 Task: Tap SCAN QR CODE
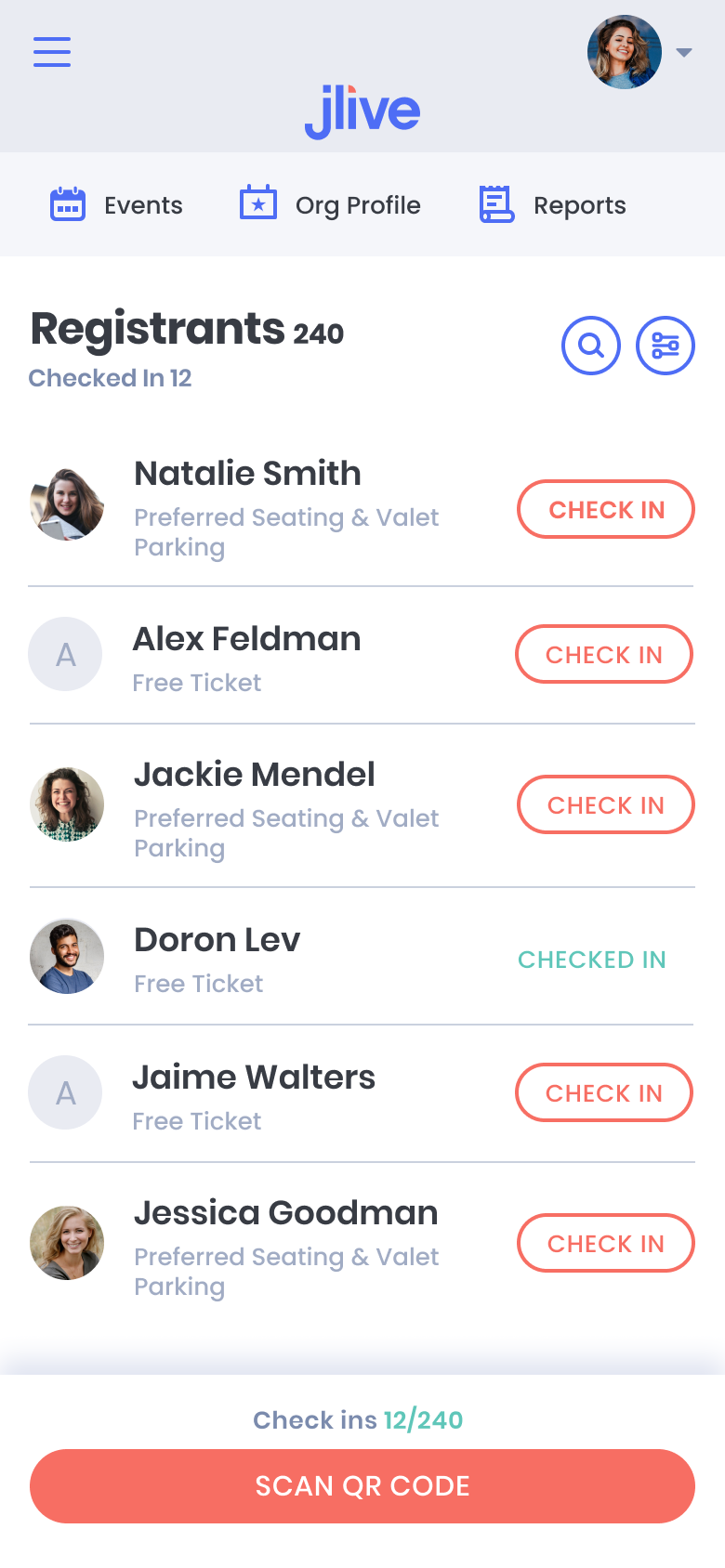pos(362,1486)
